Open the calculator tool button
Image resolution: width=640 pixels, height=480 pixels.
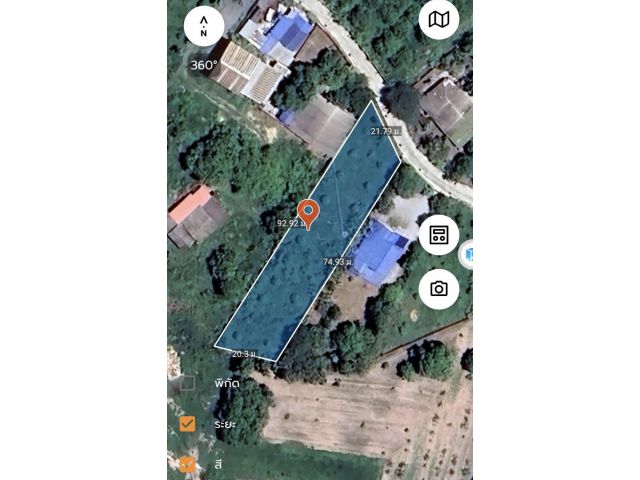click(x=439, y=235)
